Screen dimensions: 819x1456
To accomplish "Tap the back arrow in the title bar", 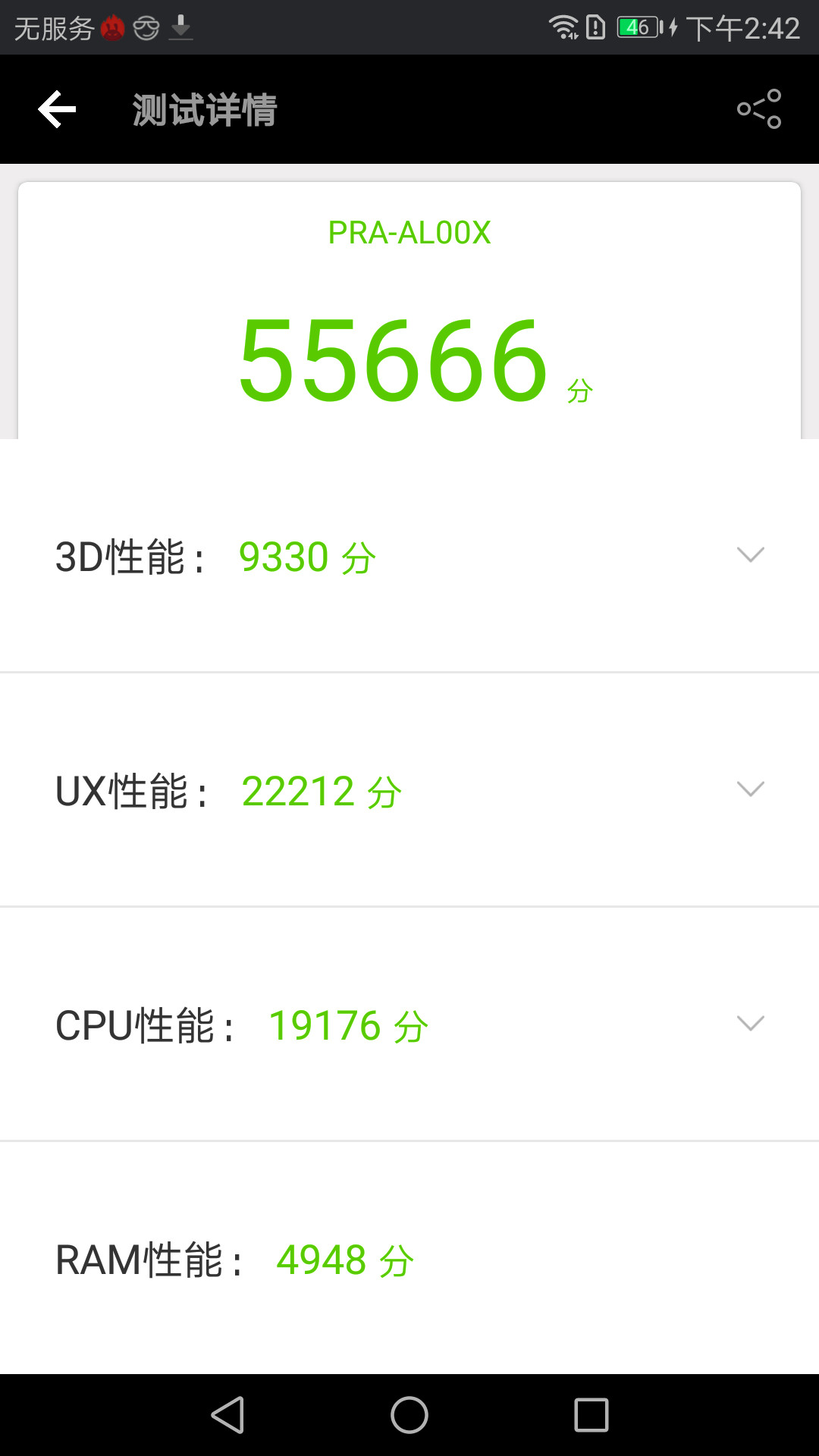I will (55, 108).
